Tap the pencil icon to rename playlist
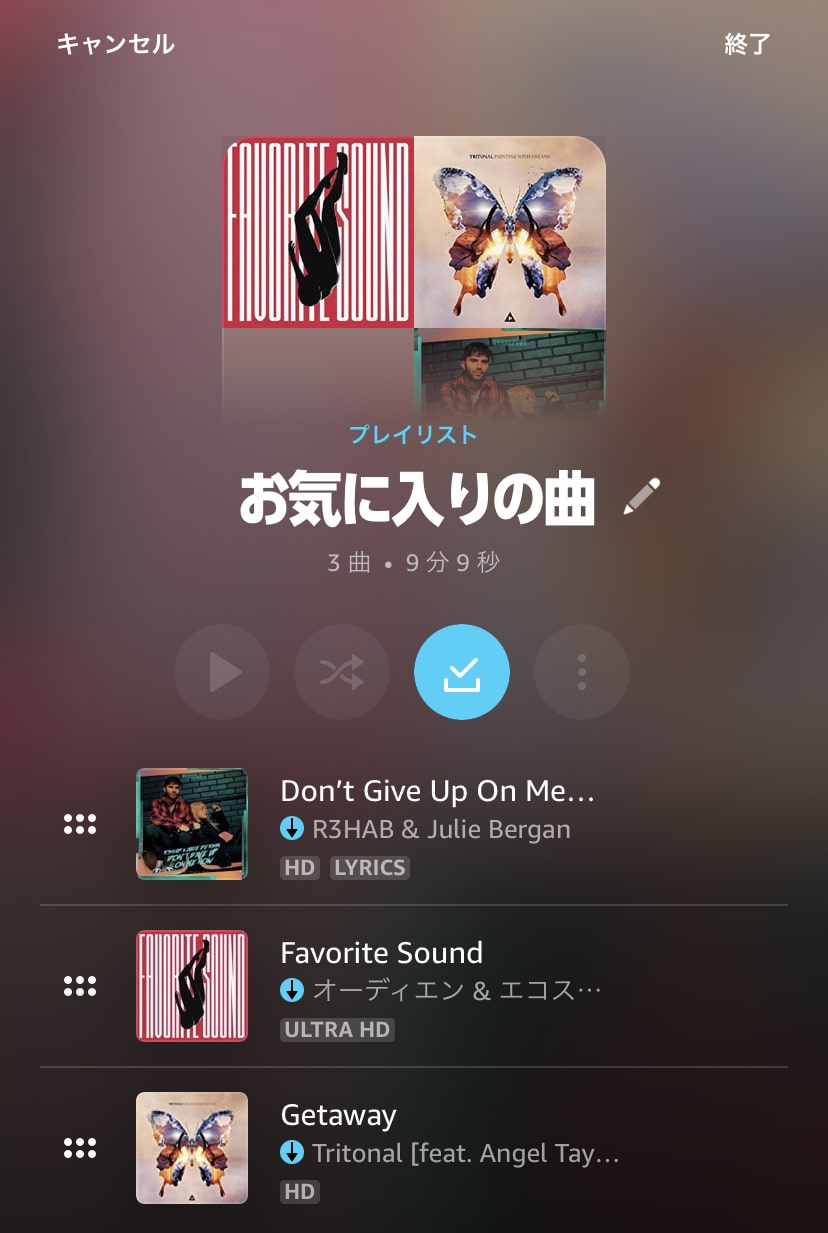828x1233 pixels. click(645, 492)
